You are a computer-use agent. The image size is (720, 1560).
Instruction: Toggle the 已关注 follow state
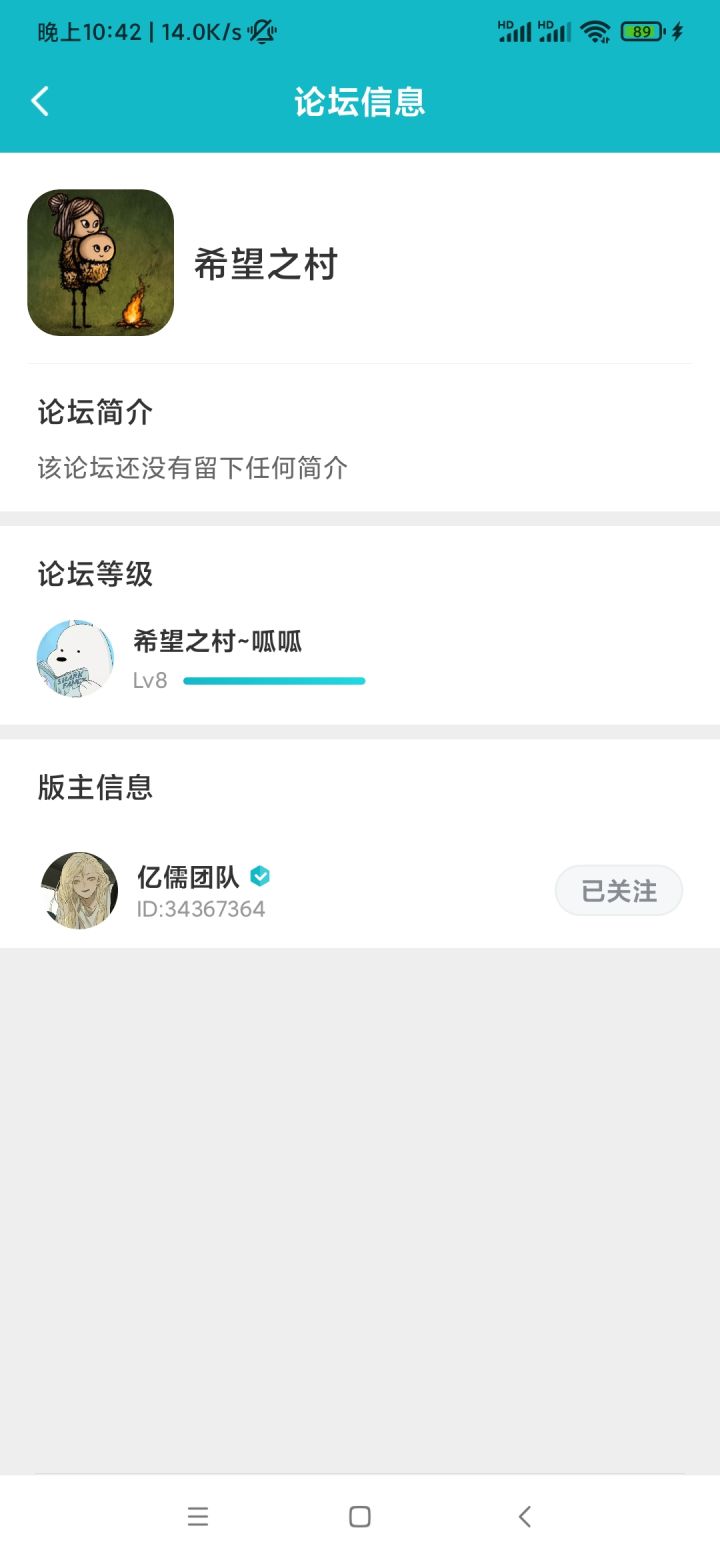click(618, 889)
